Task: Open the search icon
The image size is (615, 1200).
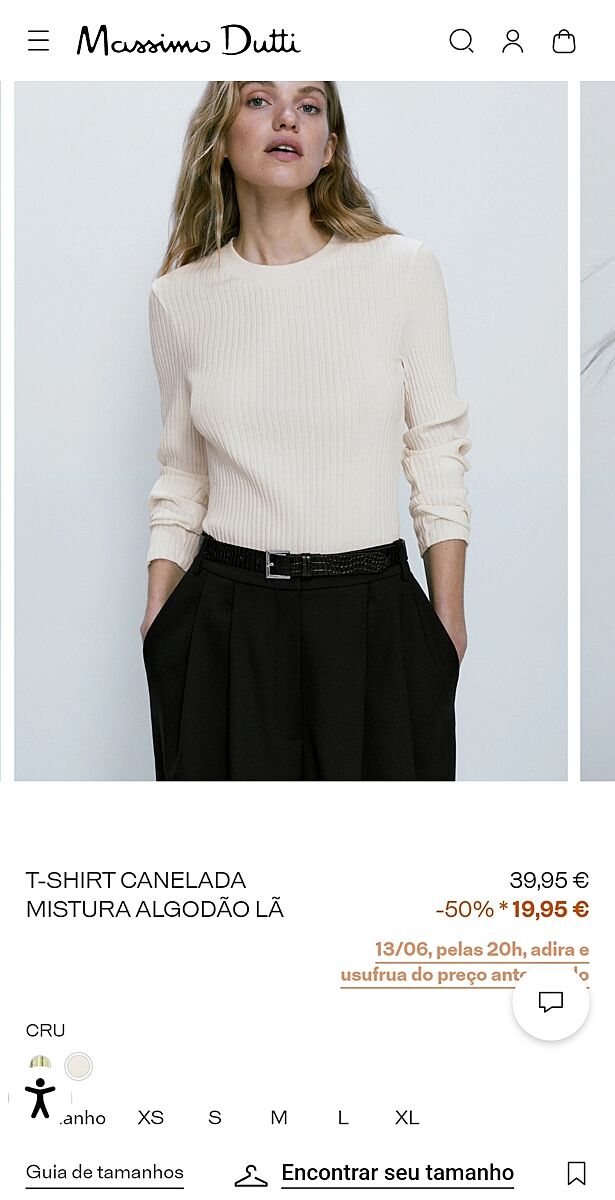Action: point(461,41)
